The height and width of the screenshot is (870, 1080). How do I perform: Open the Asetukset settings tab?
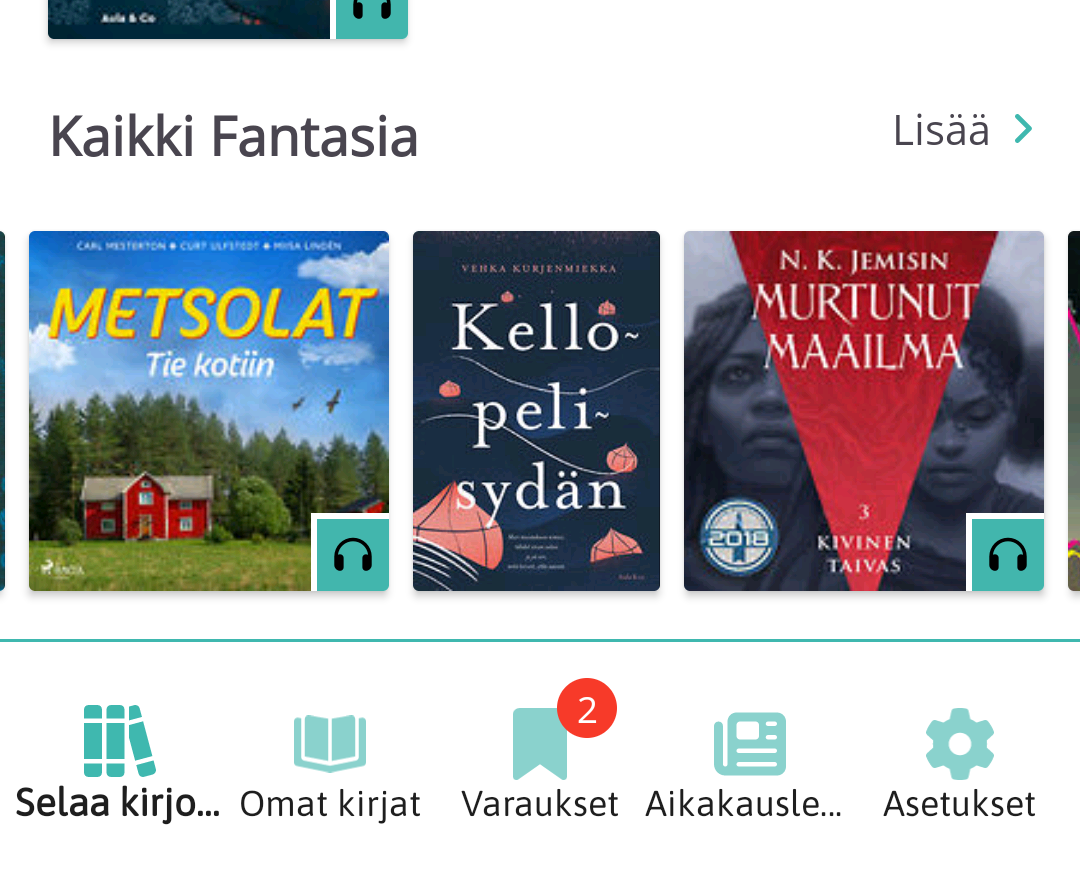[959, 762]
